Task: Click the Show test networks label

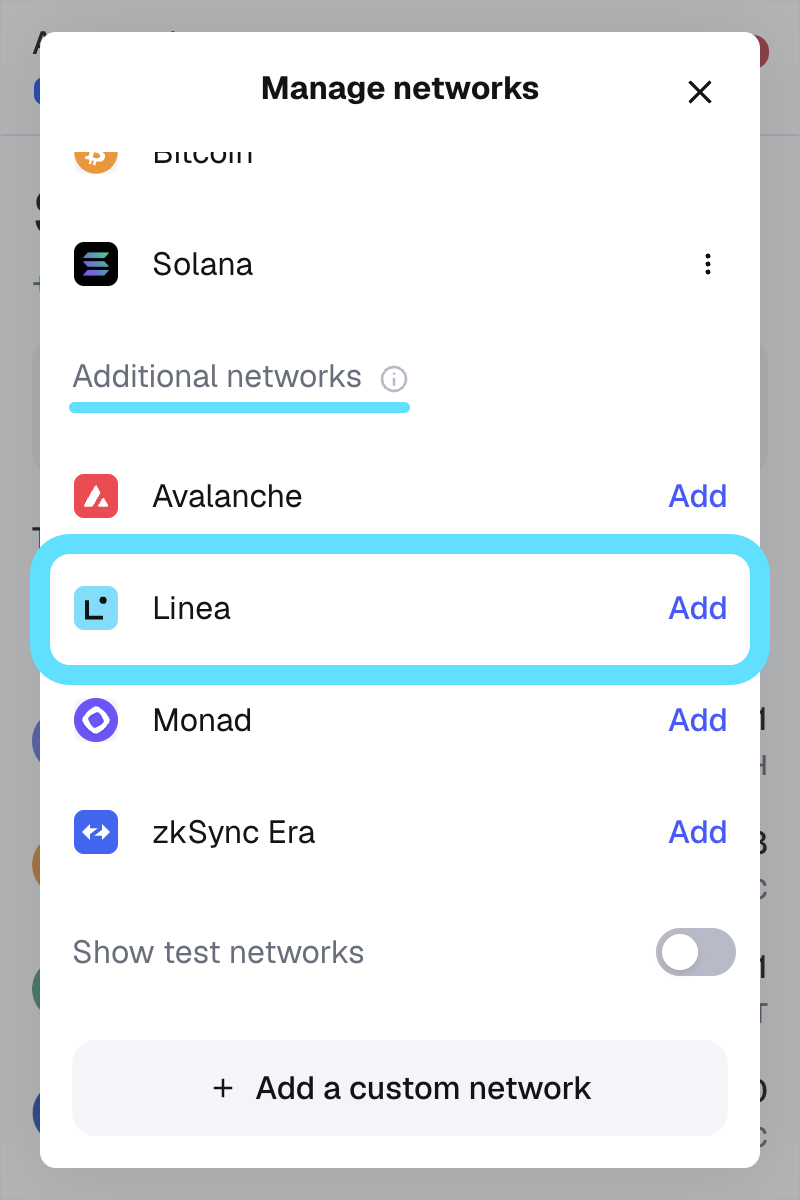Action: pos(218,952)
